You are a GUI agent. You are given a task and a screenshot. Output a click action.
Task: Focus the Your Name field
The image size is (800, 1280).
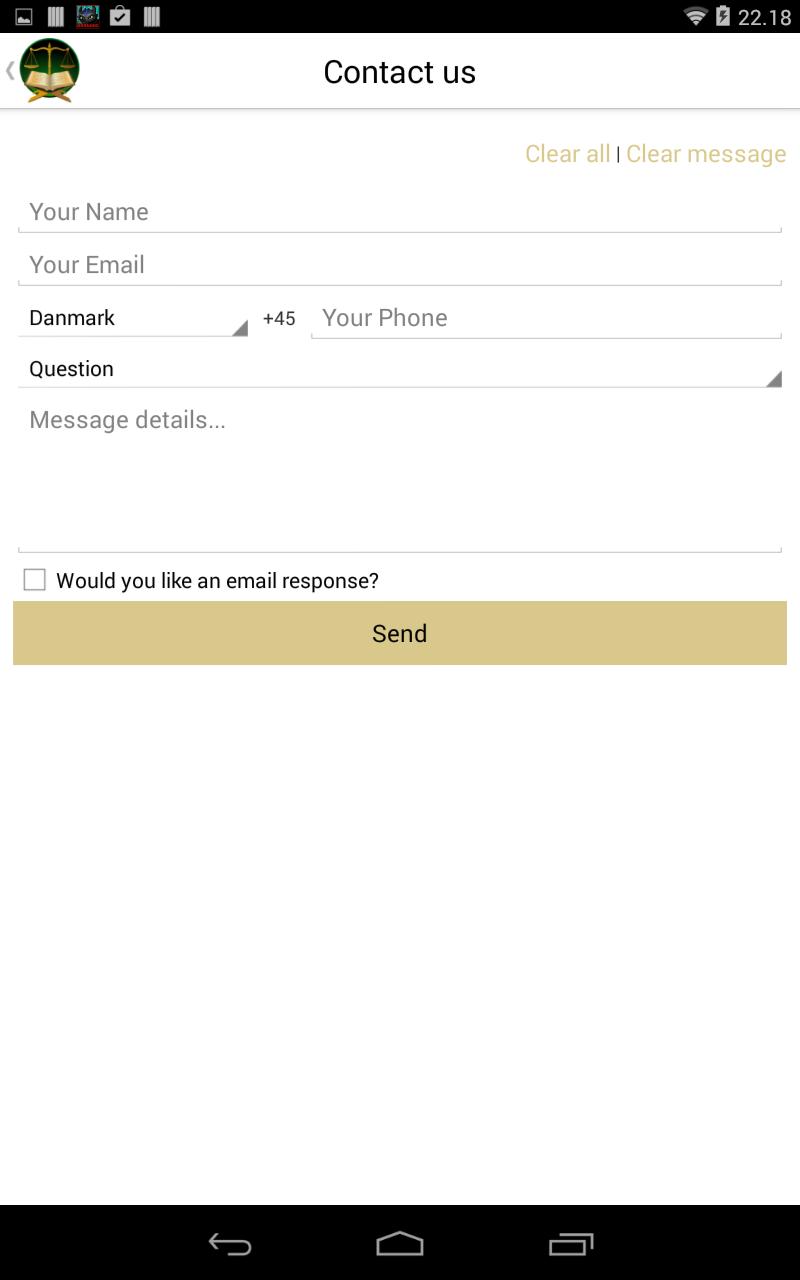click(x=400, y=212)
